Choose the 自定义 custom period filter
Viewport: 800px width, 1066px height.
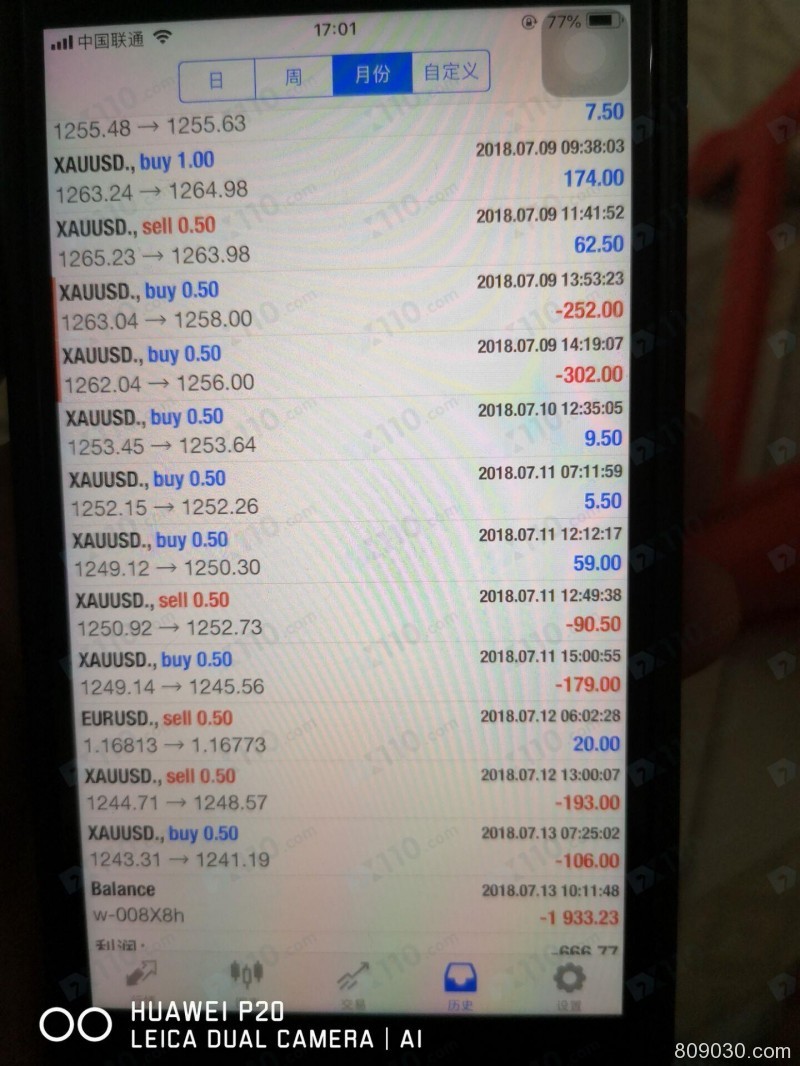tap(450, 74)
